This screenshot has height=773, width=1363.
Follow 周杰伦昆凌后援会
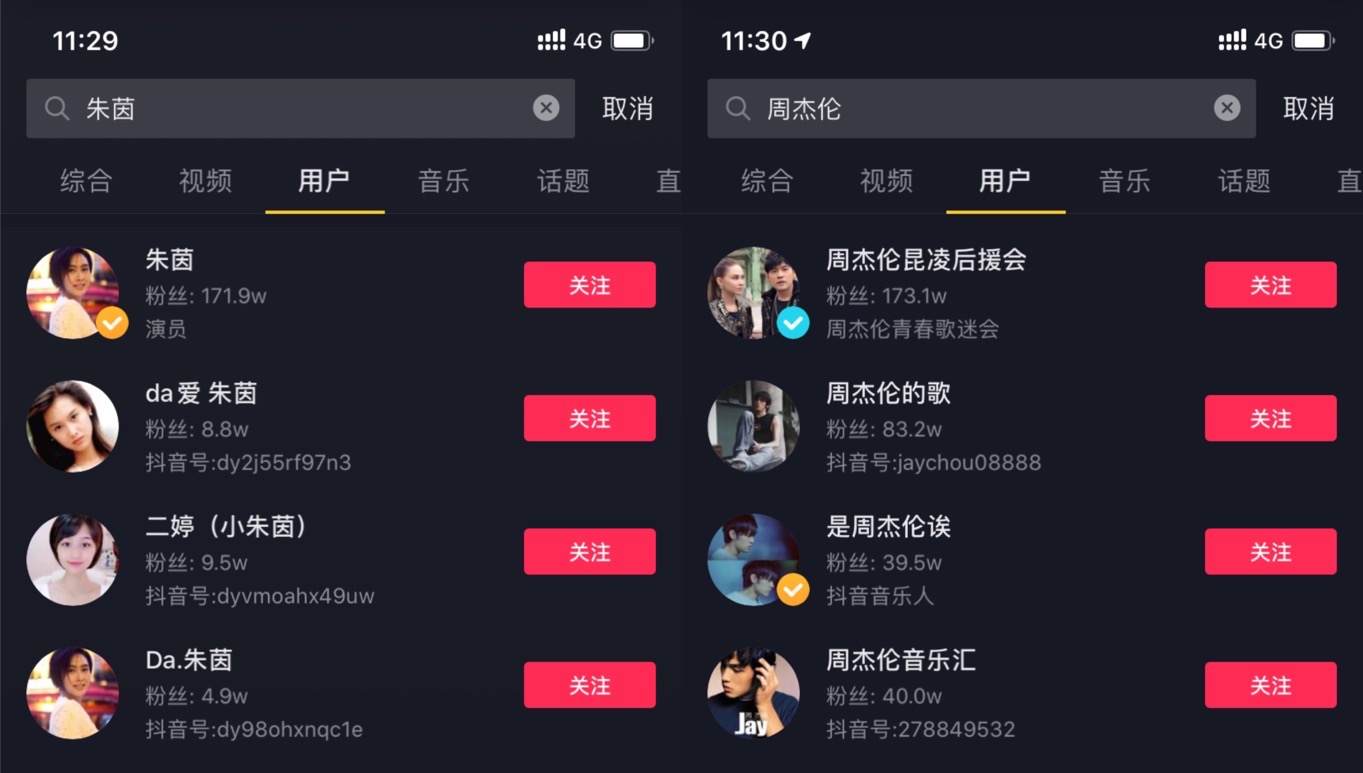pyautogui.click(x=1270, y=285)
